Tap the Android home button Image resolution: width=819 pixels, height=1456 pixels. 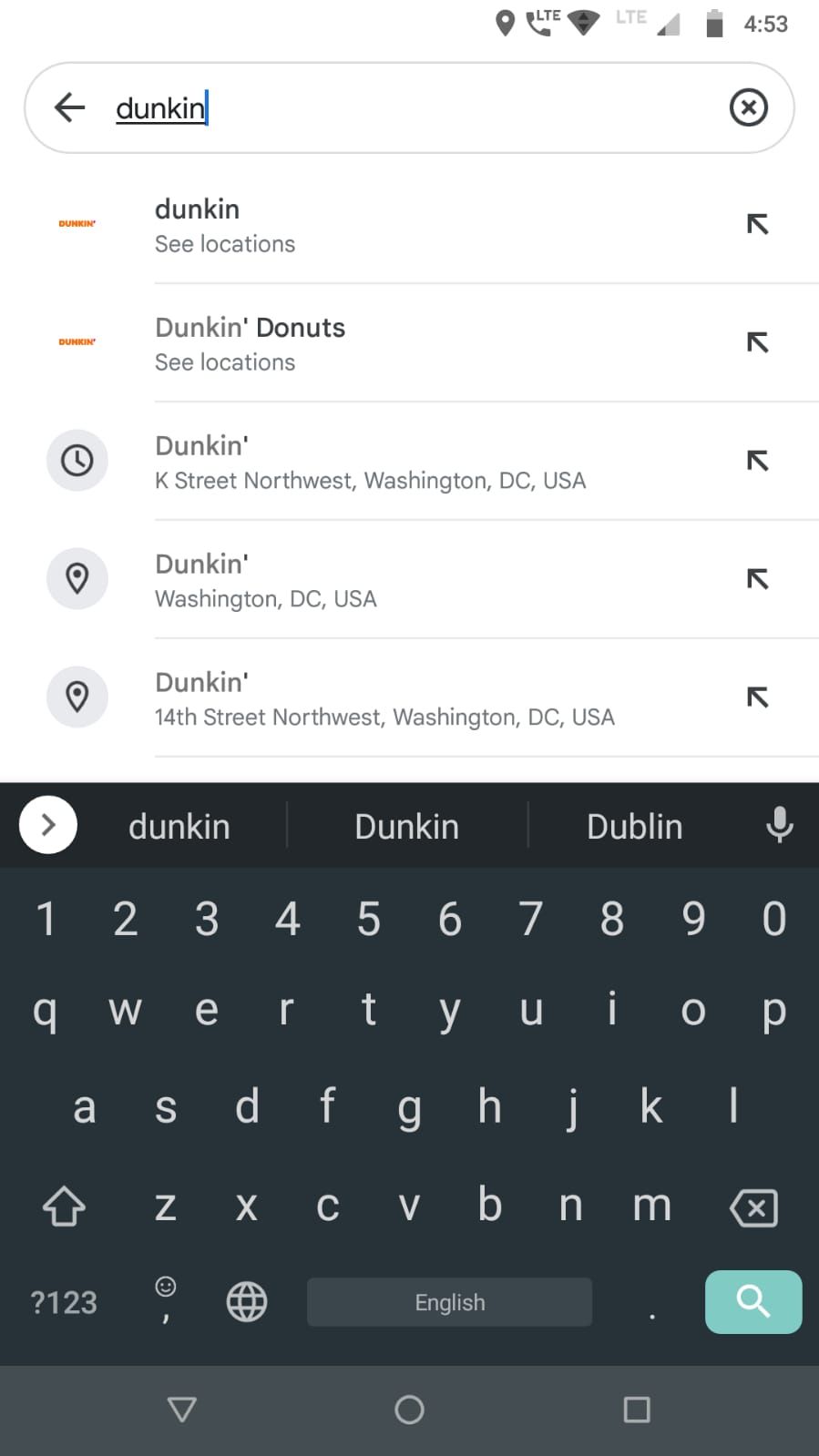409,1409
